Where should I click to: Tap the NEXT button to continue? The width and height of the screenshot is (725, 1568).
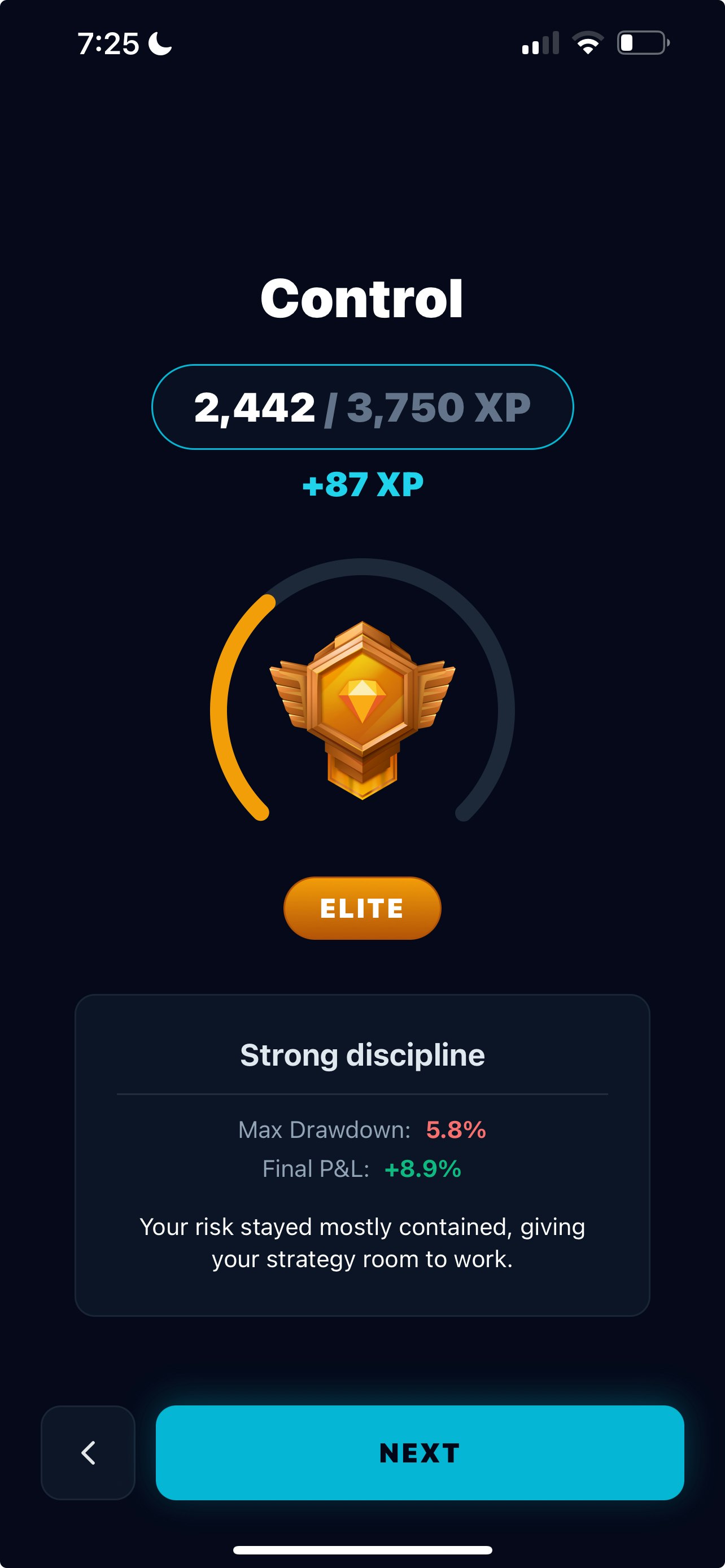coord(420,1452)
